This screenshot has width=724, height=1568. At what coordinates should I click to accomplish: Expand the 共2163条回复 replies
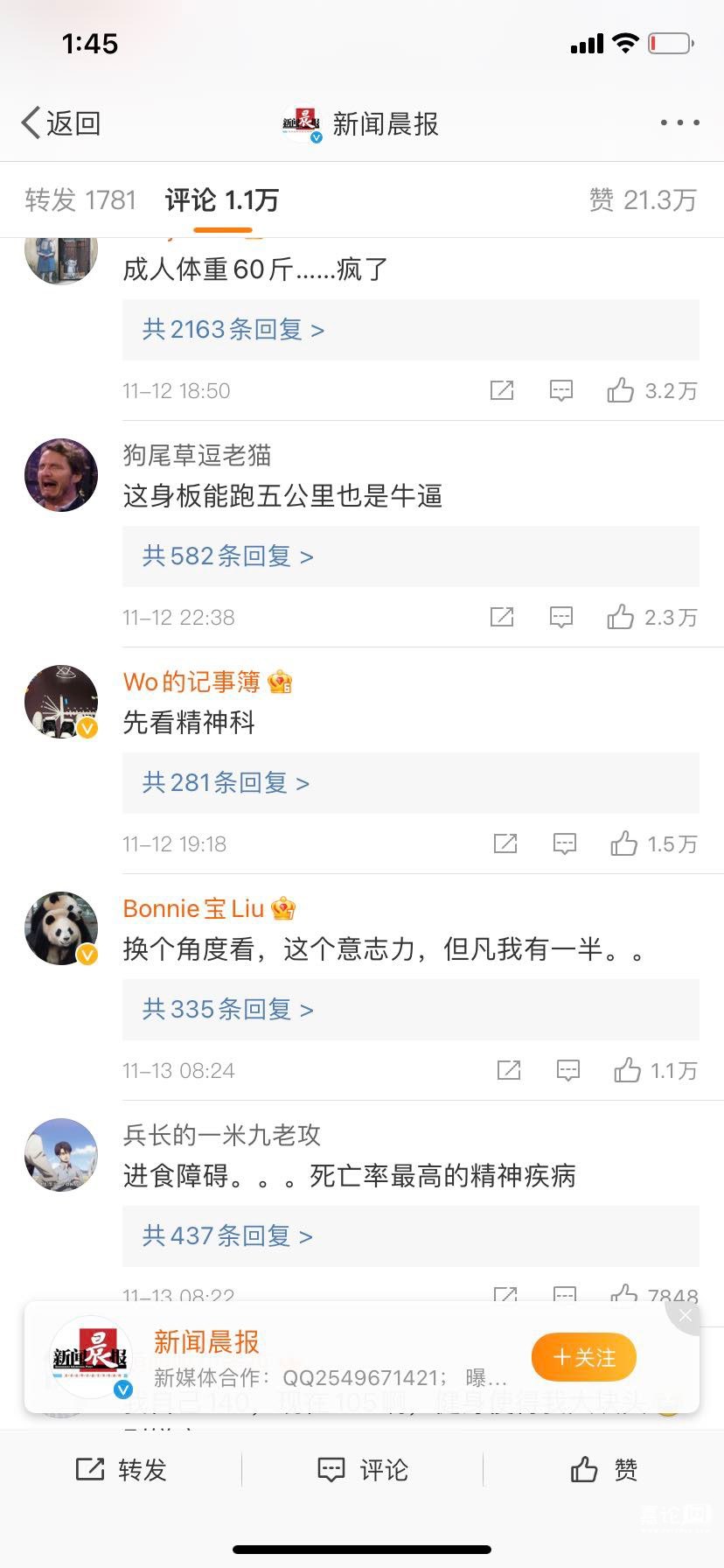[233, 330]
